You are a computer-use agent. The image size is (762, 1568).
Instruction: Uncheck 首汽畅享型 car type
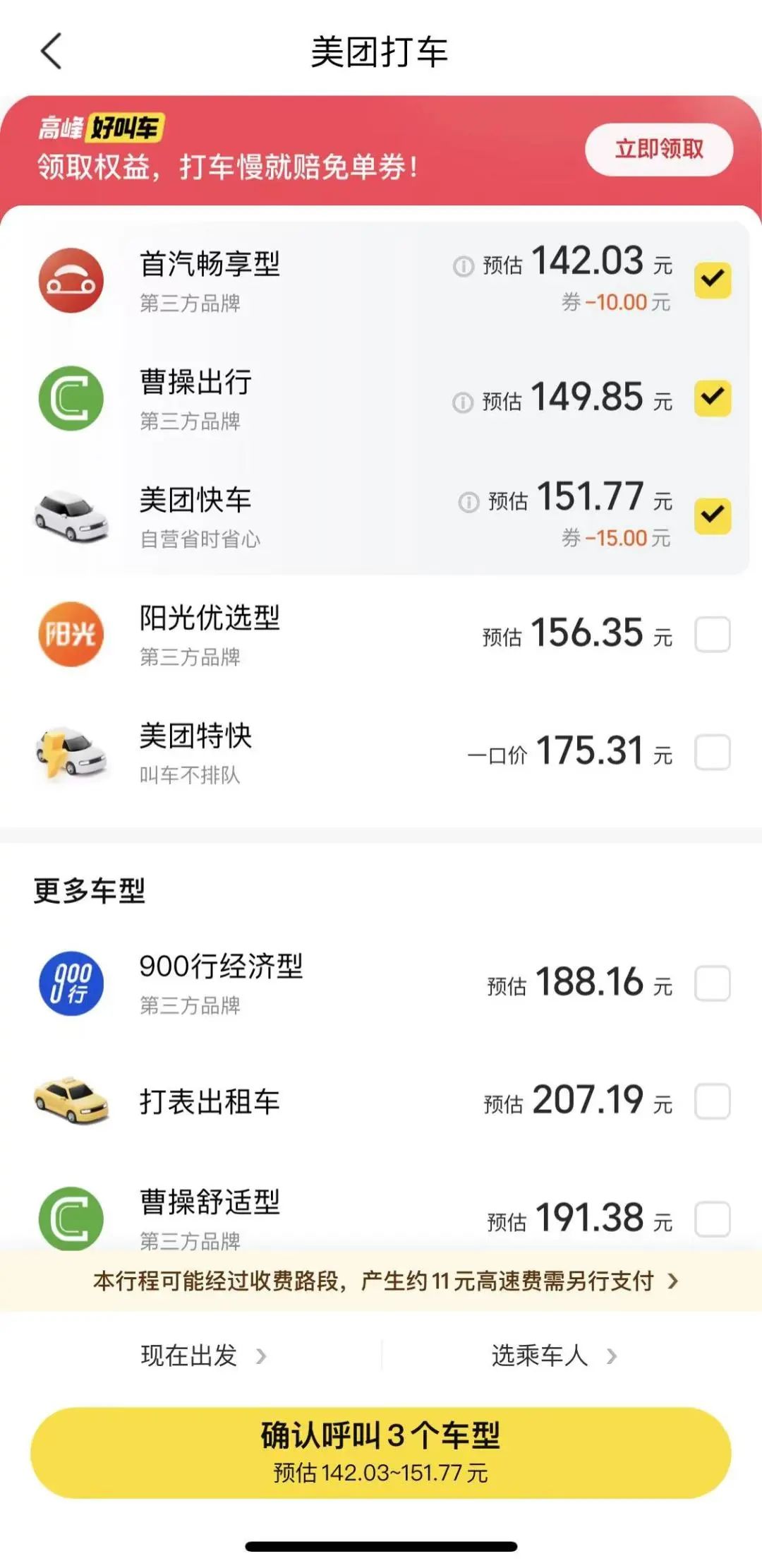[x=712, y=280]
